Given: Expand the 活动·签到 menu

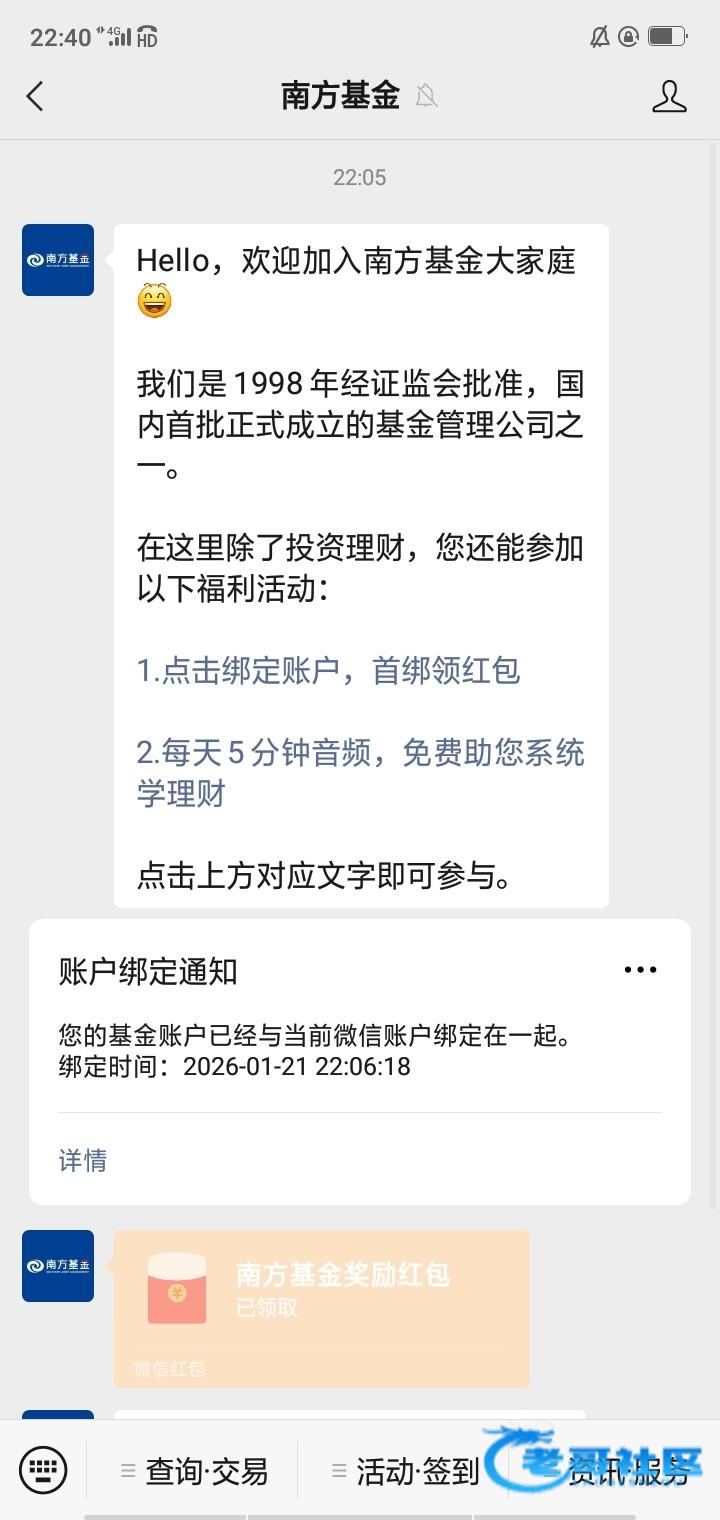Looking at the screenshot, I should click(405, 1471).
